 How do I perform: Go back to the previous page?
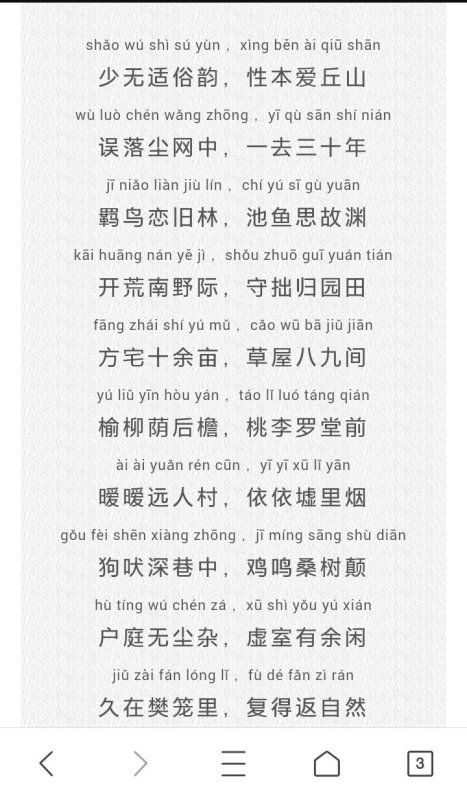[x=46, y=764]
